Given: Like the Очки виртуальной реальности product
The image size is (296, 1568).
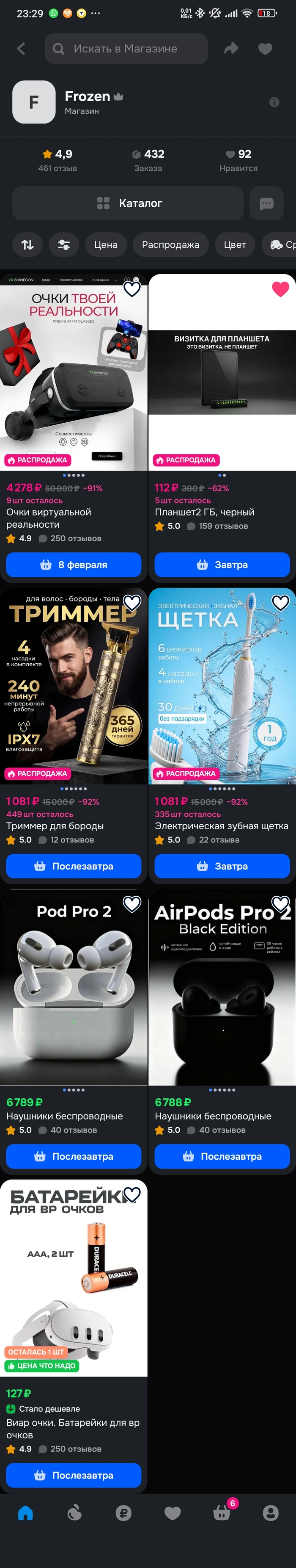Looking at the screenshot, I should (x=132, y=289).
